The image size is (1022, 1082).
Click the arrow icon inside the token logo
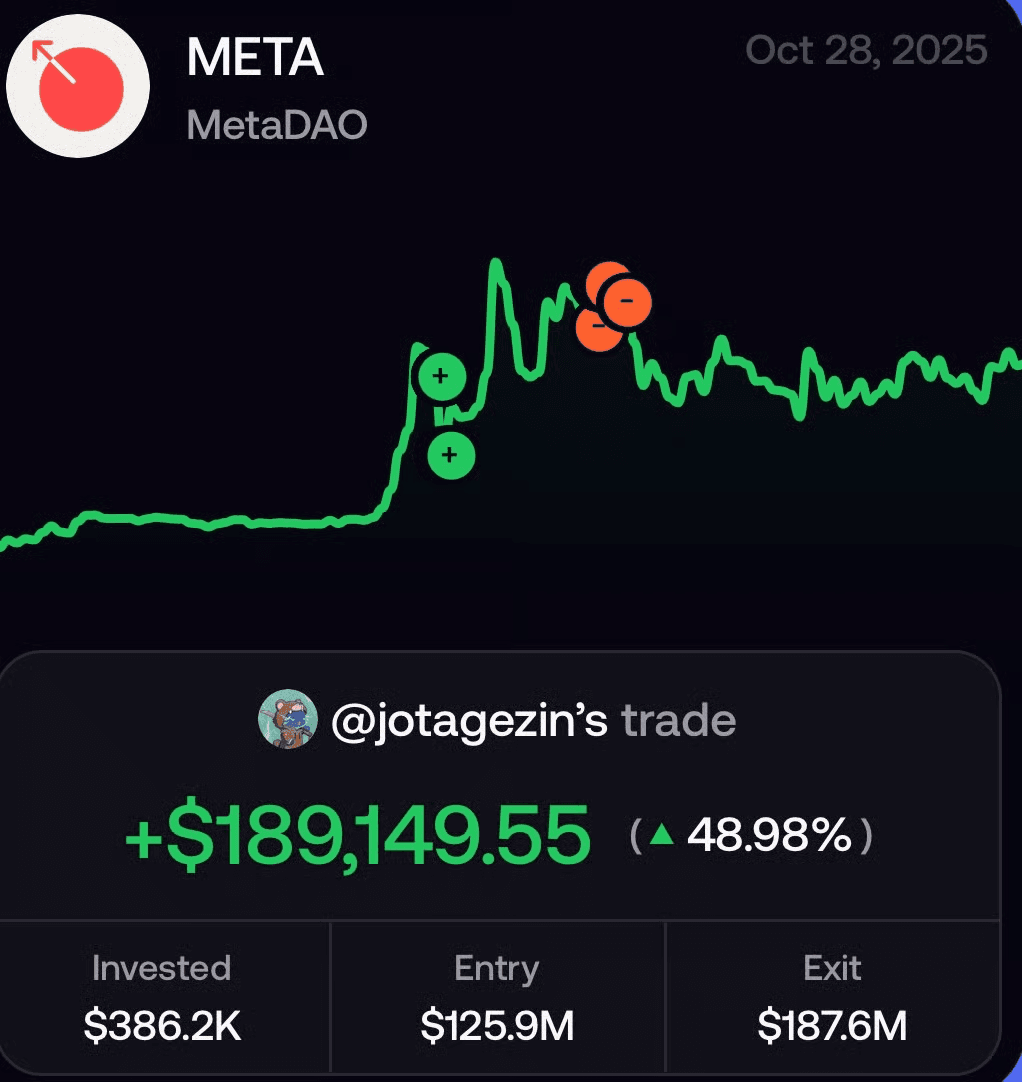[x=45, y=51]
